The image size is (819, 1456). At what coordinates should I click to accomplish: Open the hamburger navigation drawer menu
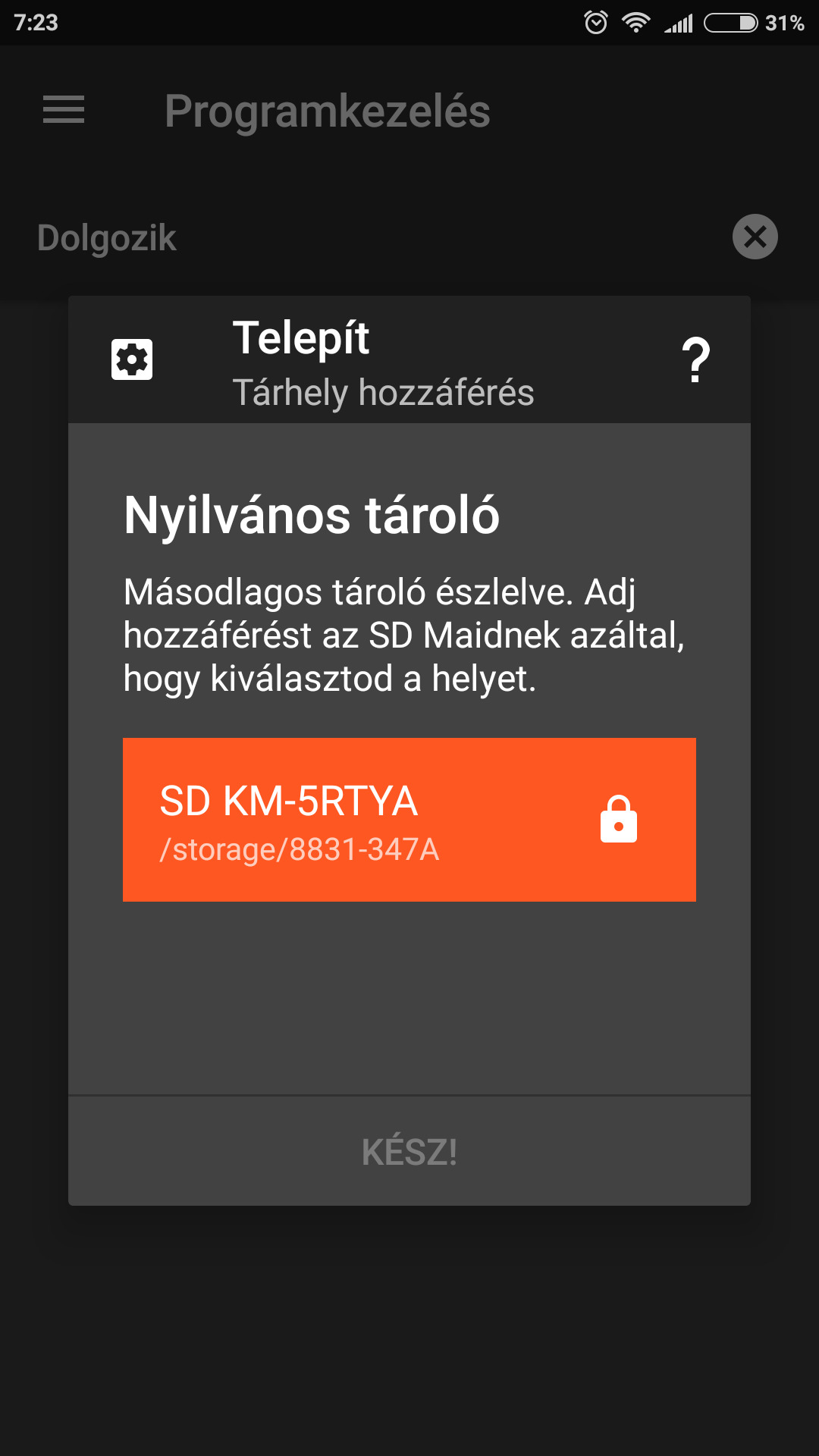coord(64,109)
